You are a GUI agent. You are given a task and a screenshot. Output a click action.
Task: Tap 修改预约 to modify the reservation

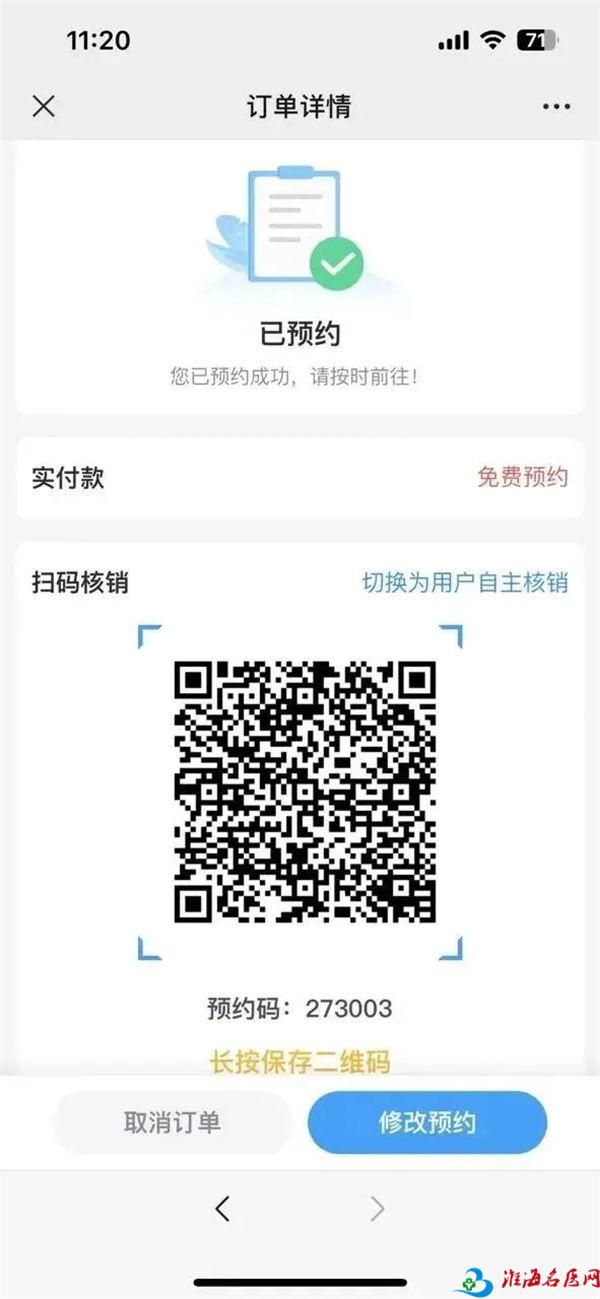click(427, 1122)
